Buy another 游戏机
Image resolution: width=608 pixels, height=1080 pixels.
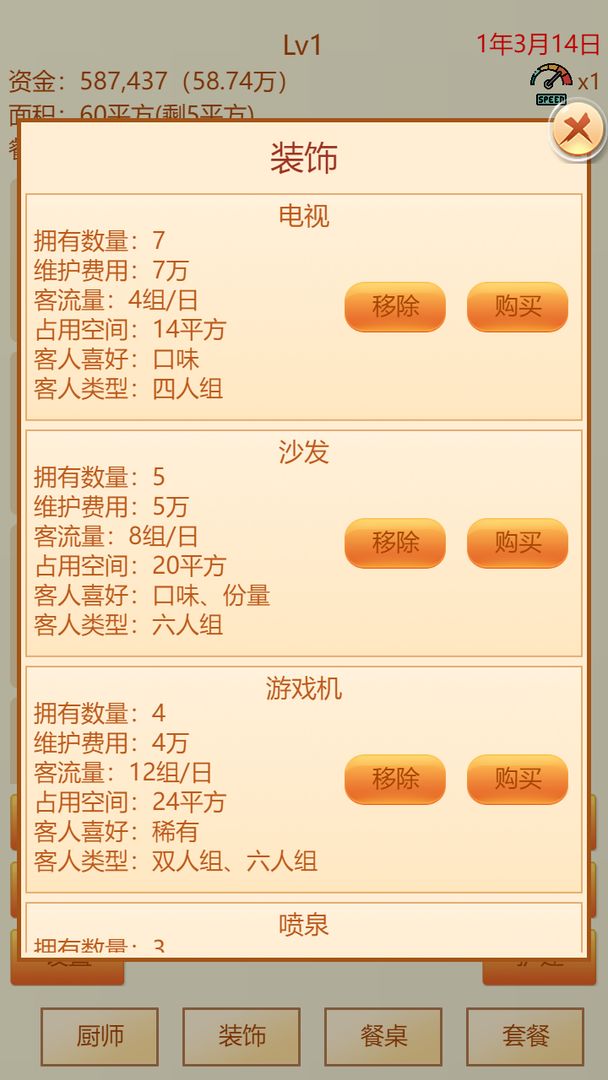point(517,778)
